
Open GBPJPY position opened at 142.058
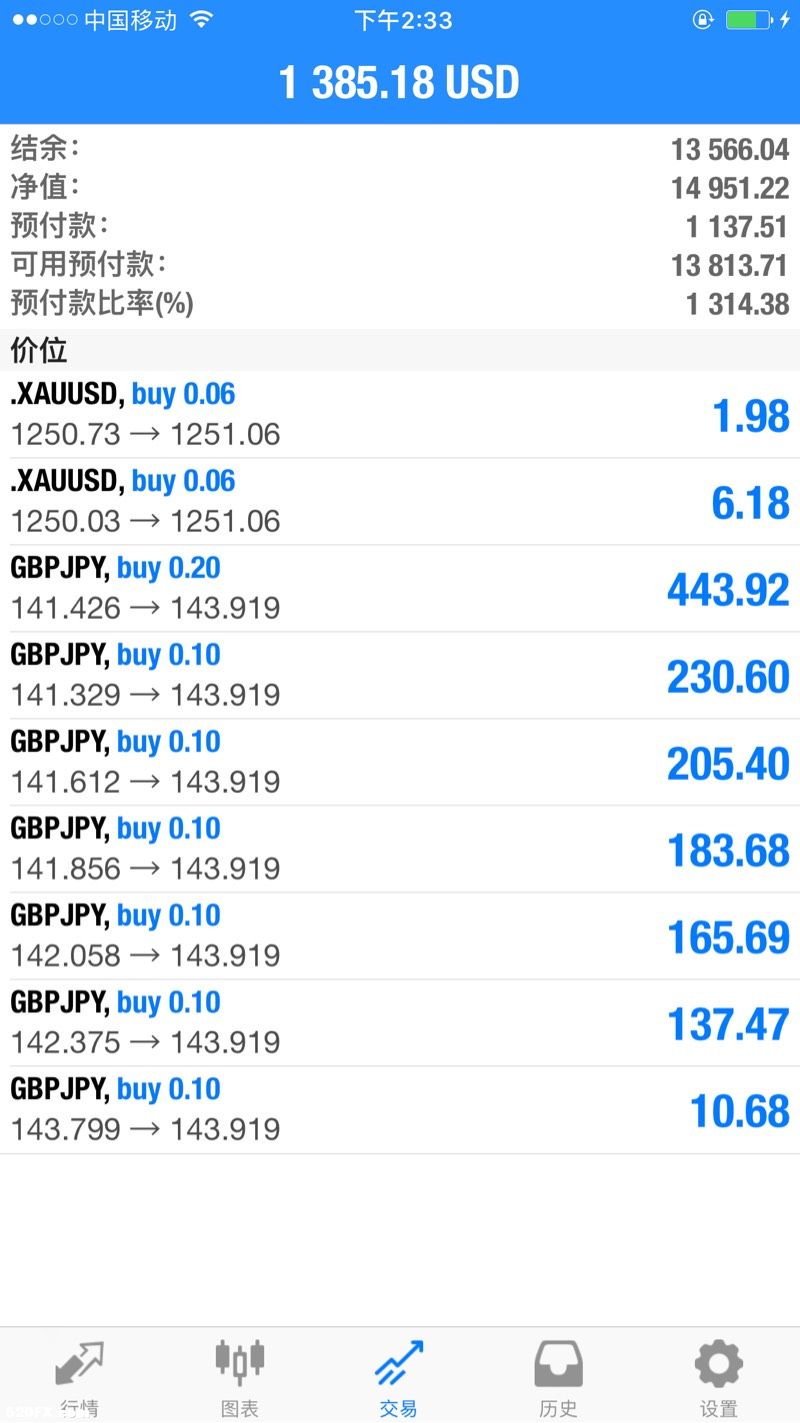pyautogui.click(x=400, y=937)
